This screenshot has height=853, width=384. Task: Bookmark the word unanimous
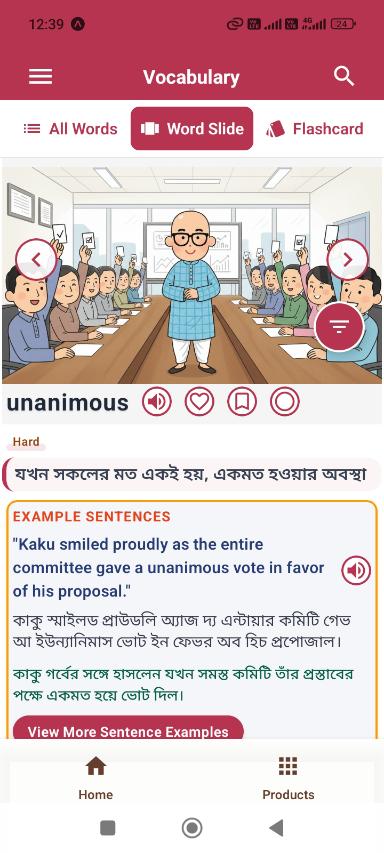coord(242,402)
